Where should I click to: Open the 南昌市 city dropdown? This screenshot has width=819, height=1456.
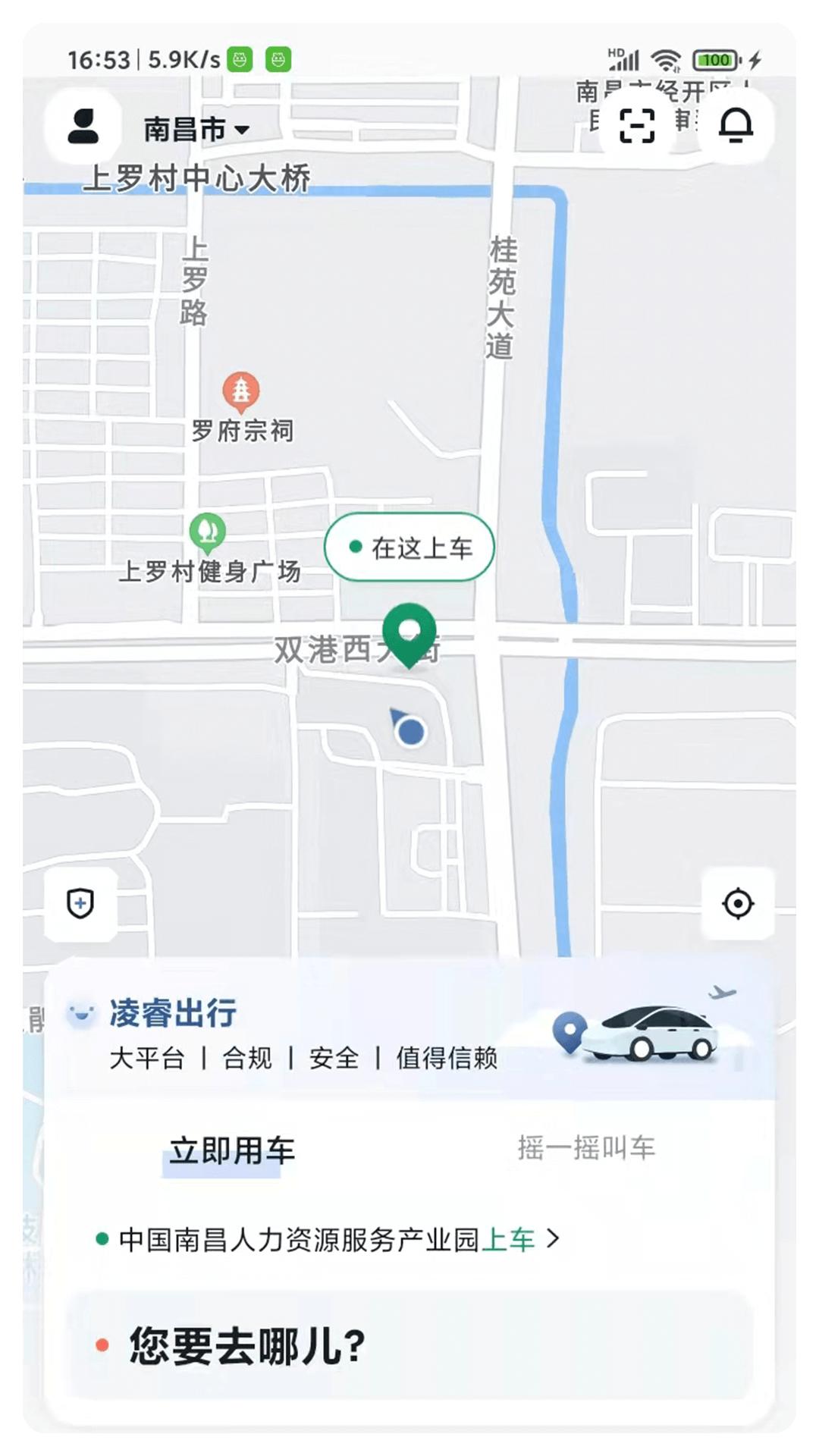(x=188, y=129)
